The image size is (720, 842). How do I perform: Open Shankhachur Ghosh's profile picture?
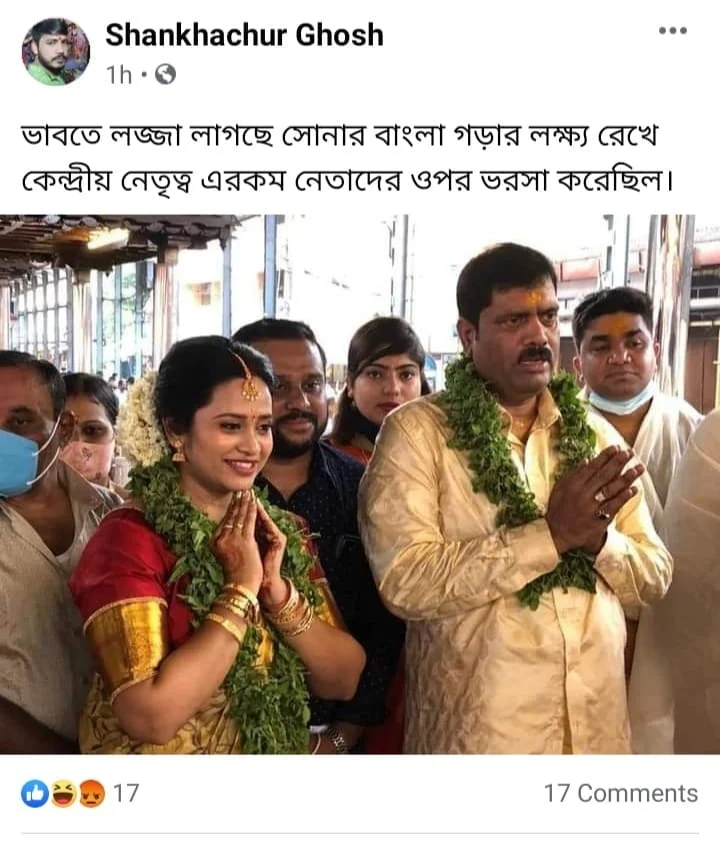(56, 52)
